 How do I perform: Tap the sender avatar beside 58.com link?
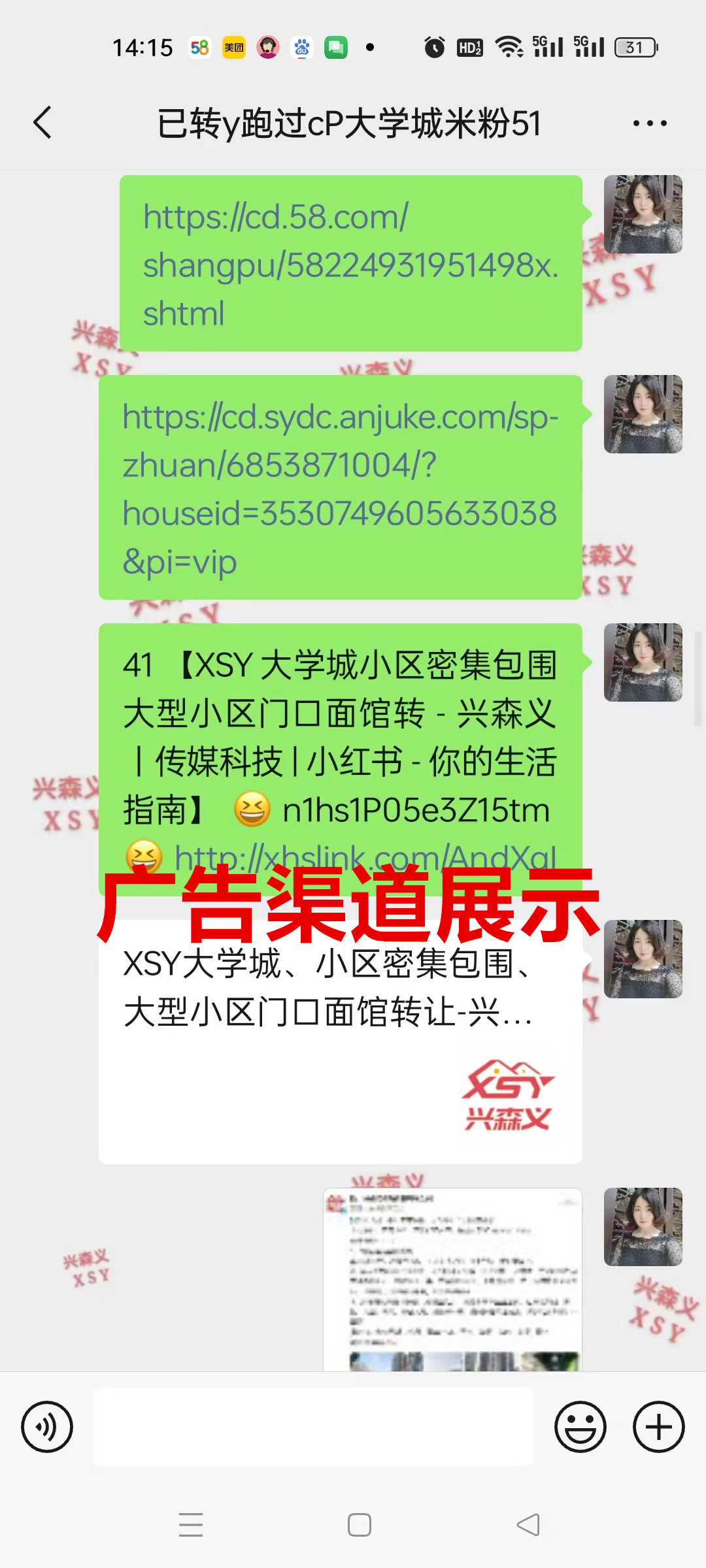643,214
